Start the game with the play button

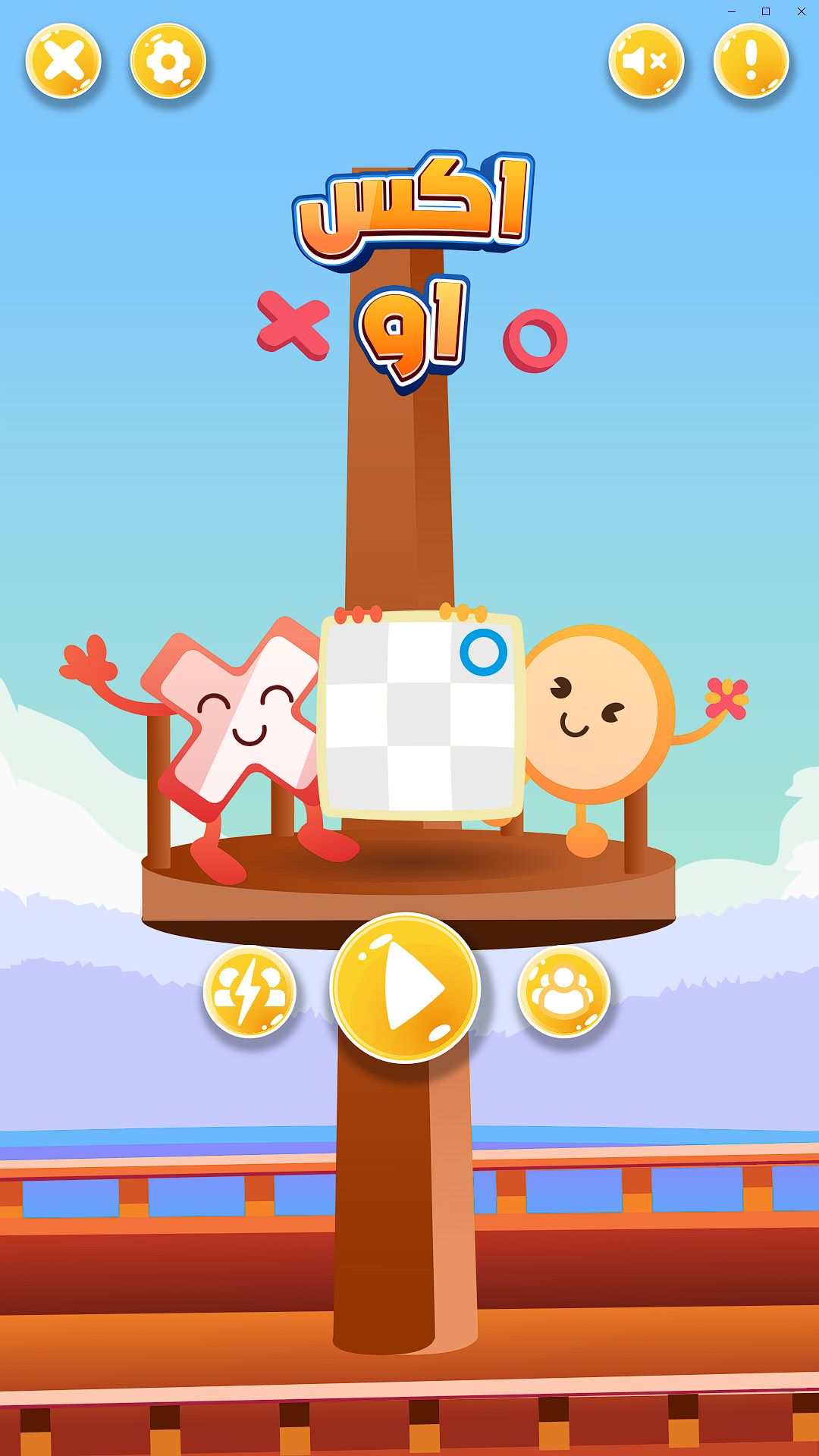[x=406, y=987]
